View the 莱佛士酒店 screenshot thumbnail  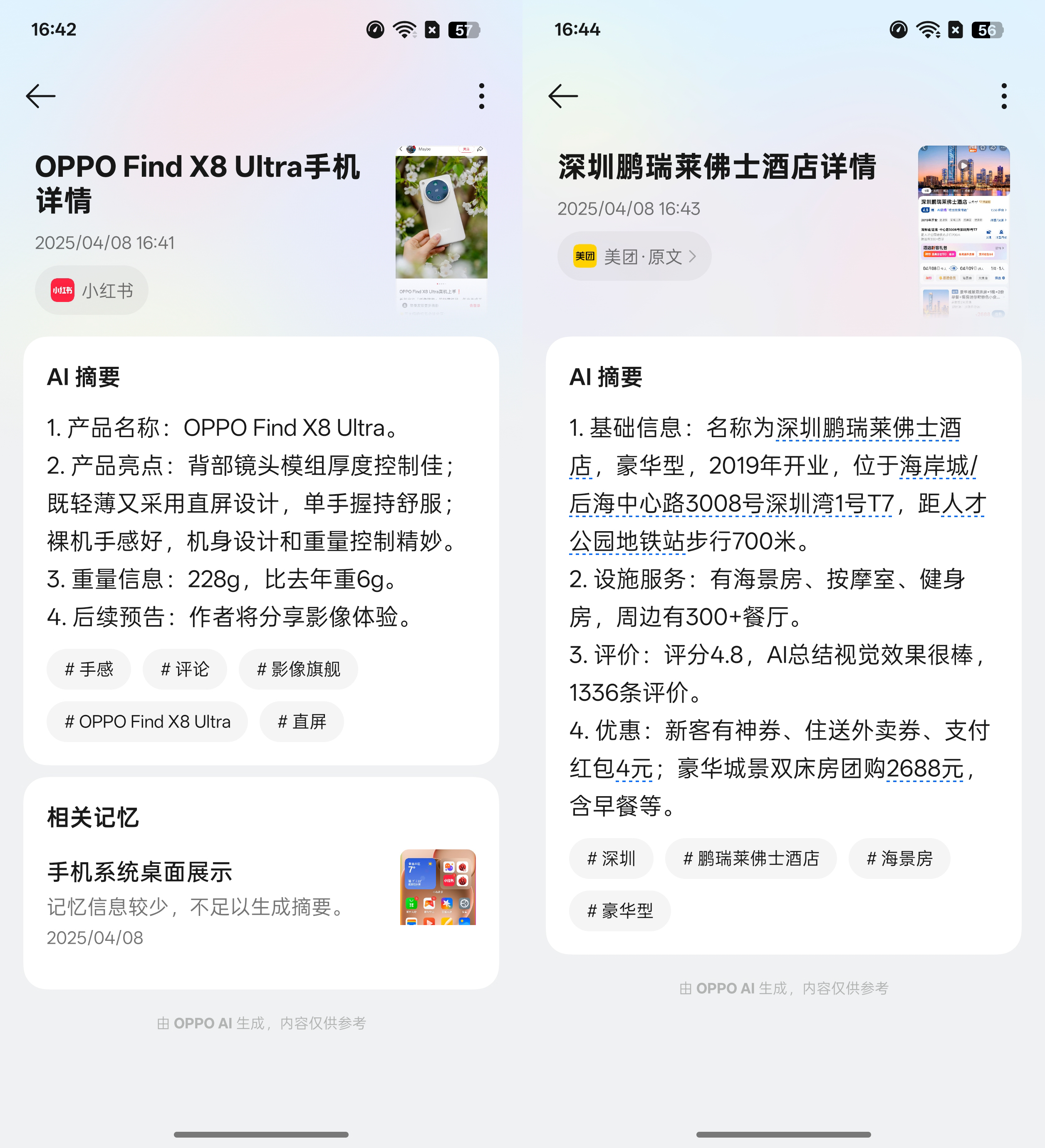pyautogui.click(x=963, y=230)
